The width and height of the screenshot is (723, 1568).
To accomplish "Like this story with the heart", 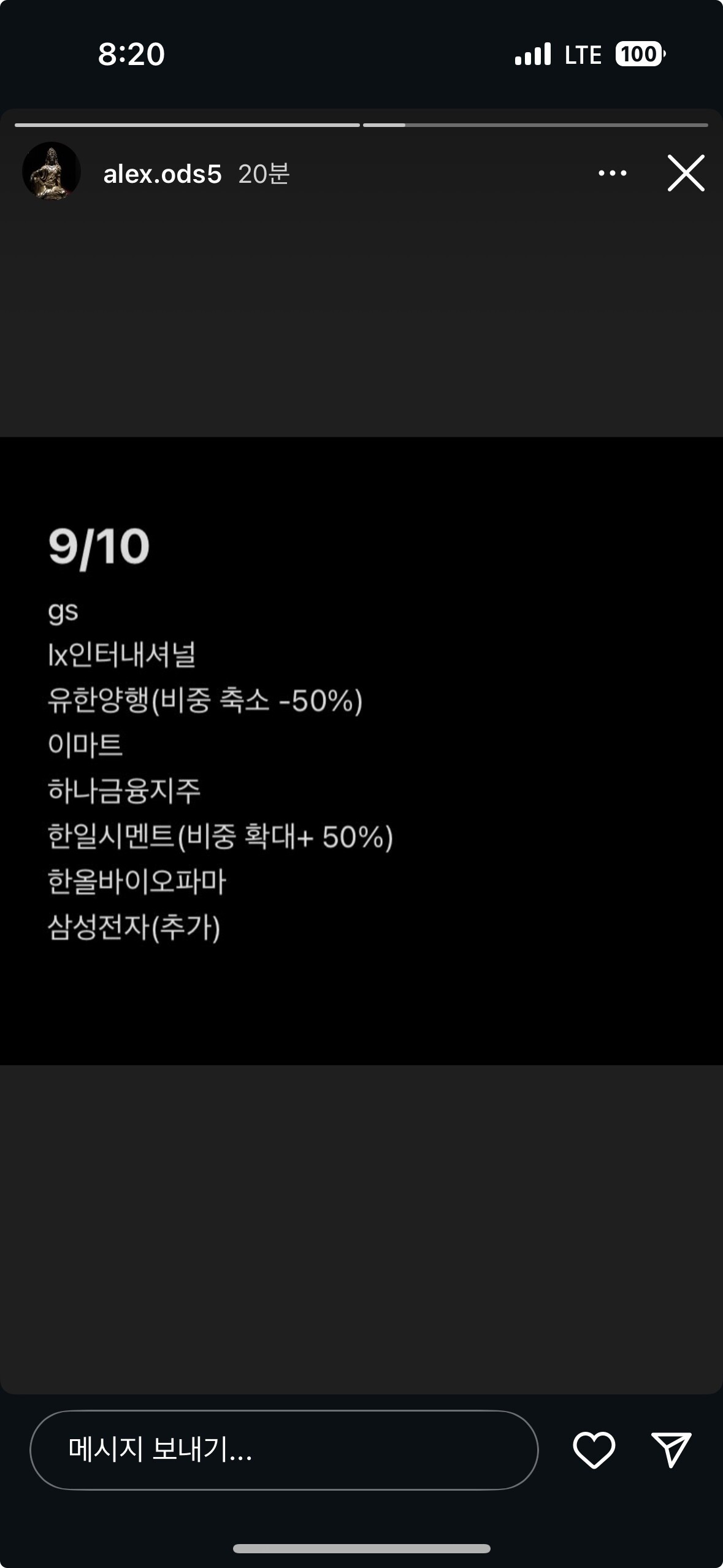I will point(594,1450).
